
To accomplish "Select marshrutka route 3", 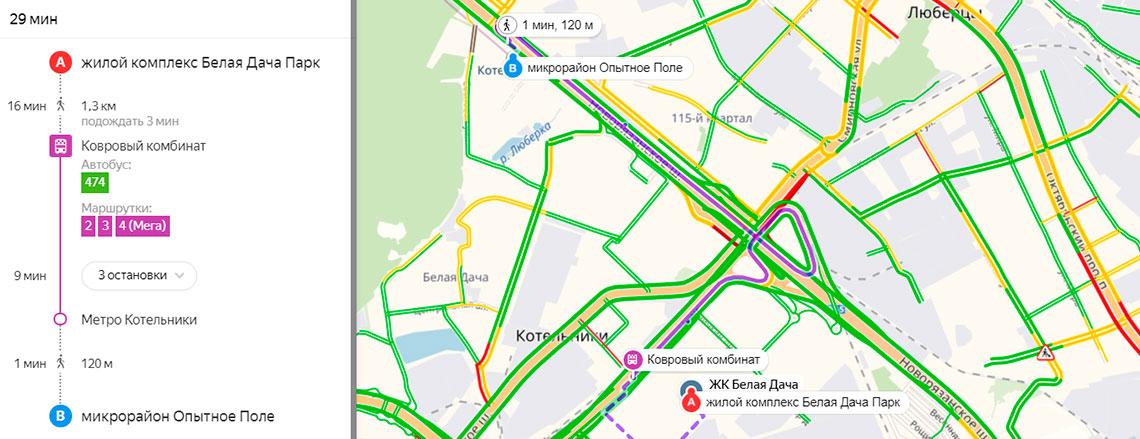I will (105, 226).
